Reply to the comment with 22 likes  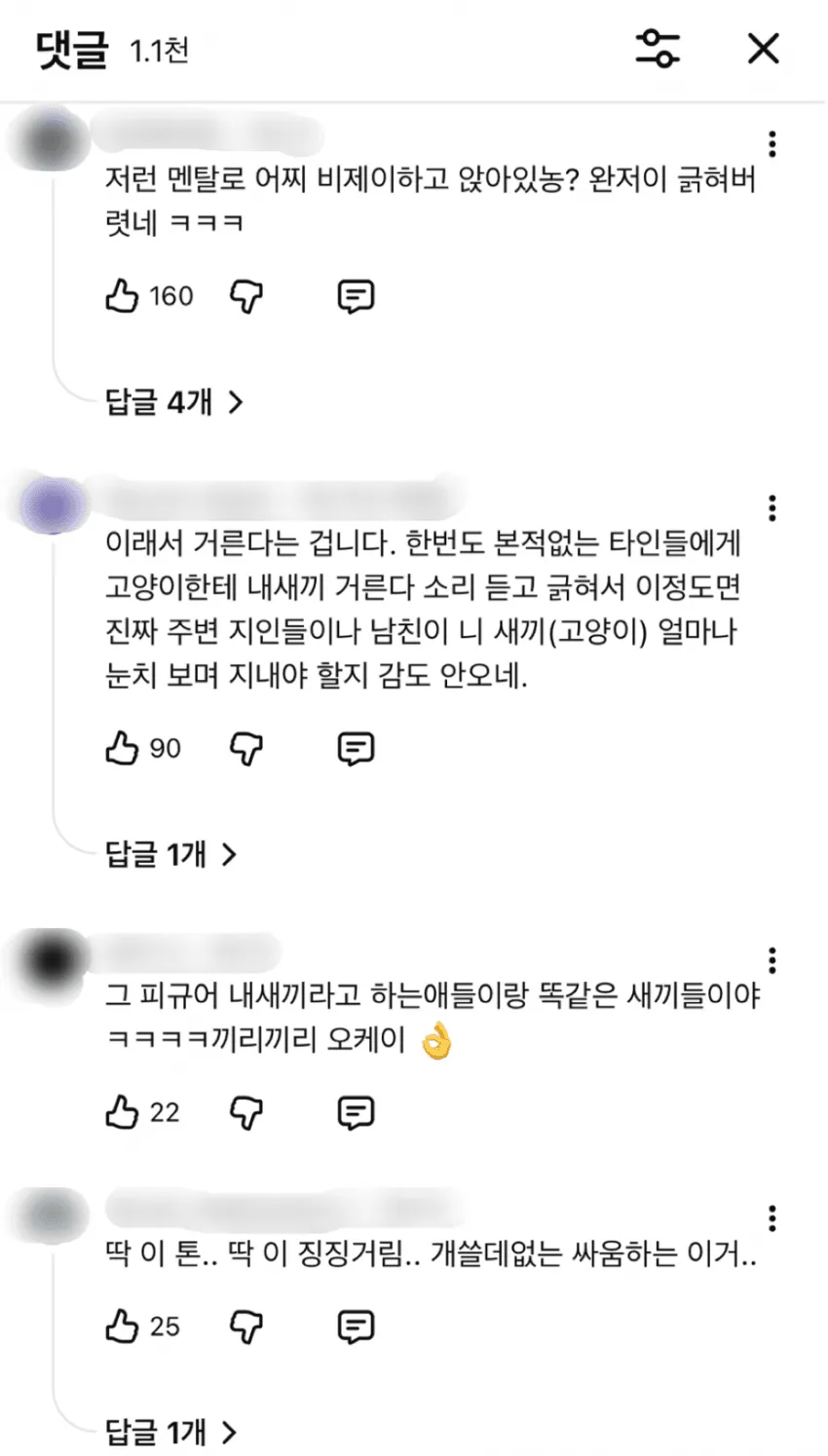click(x=356, y=1112)
